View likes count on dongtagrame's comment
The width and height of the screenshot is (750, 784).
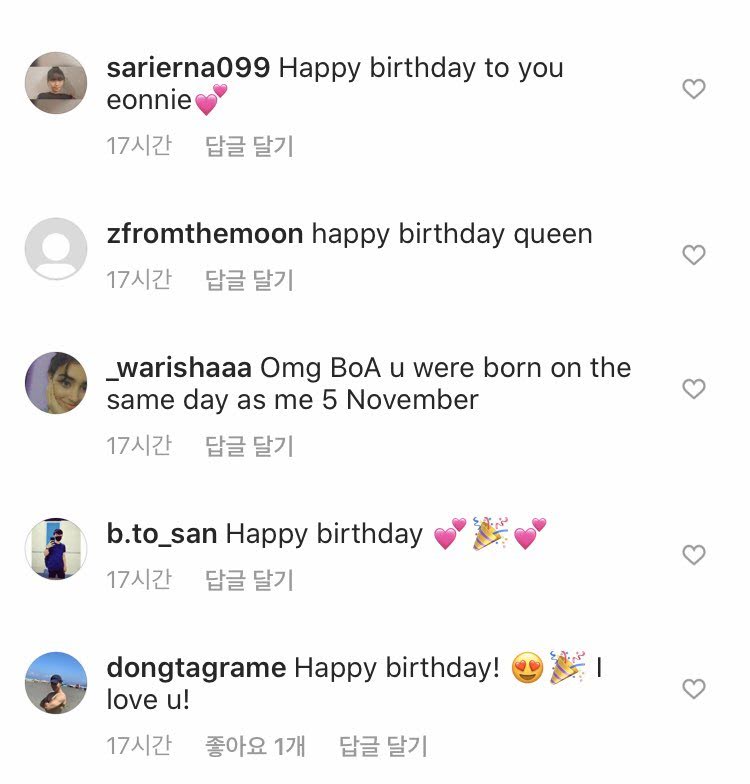tap(255, 746)
